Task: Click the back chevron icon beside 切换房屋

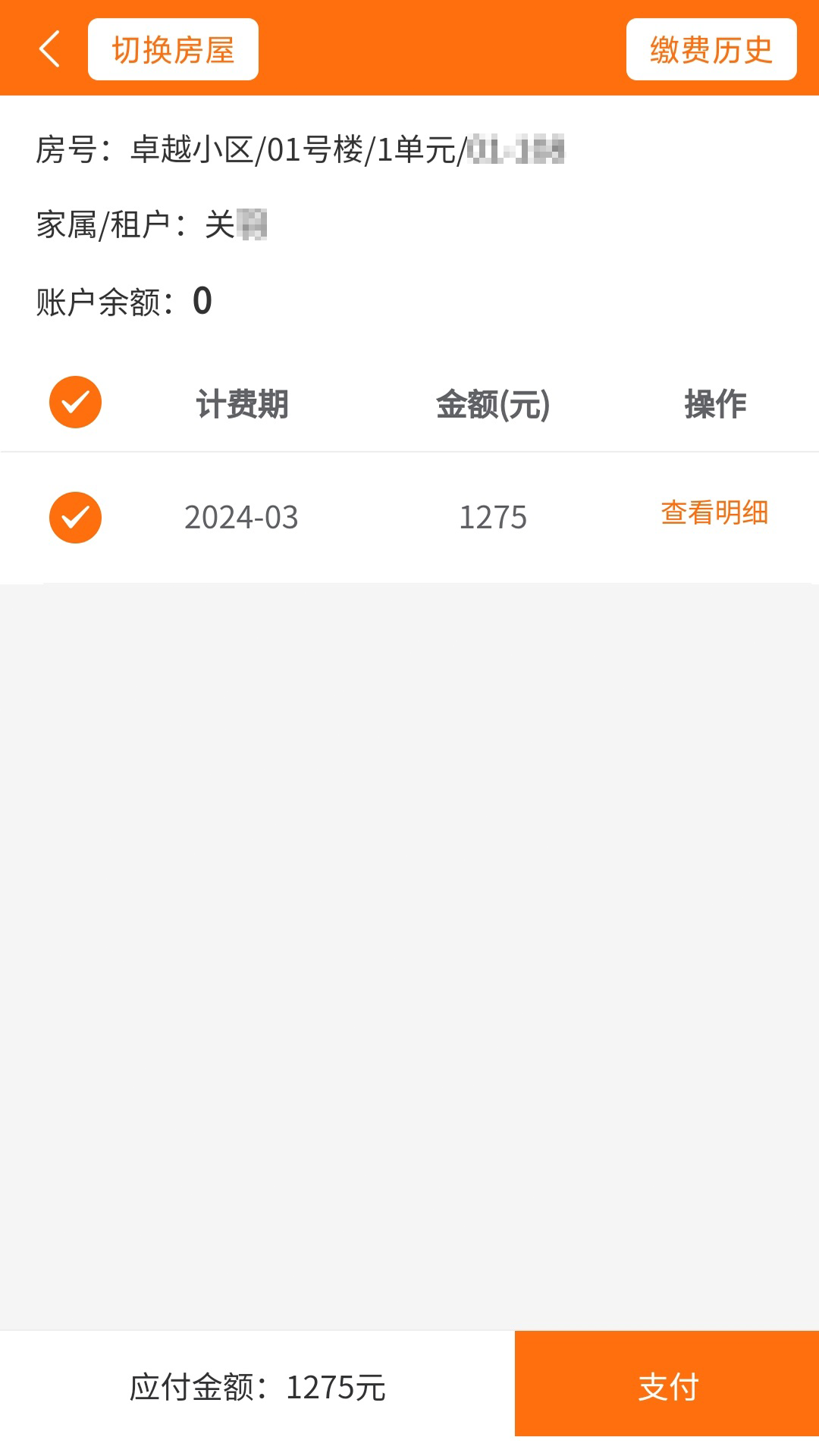Action: (x=49, y=49)
